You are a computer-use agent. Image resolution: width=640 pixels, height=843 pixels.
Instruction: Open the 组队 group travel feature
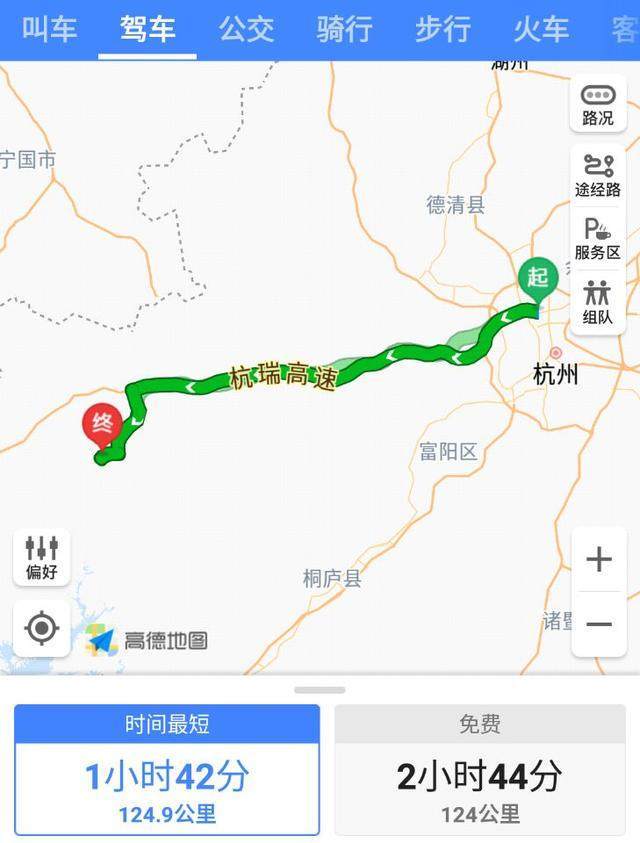pyautogui.click(x=598, y=302)
